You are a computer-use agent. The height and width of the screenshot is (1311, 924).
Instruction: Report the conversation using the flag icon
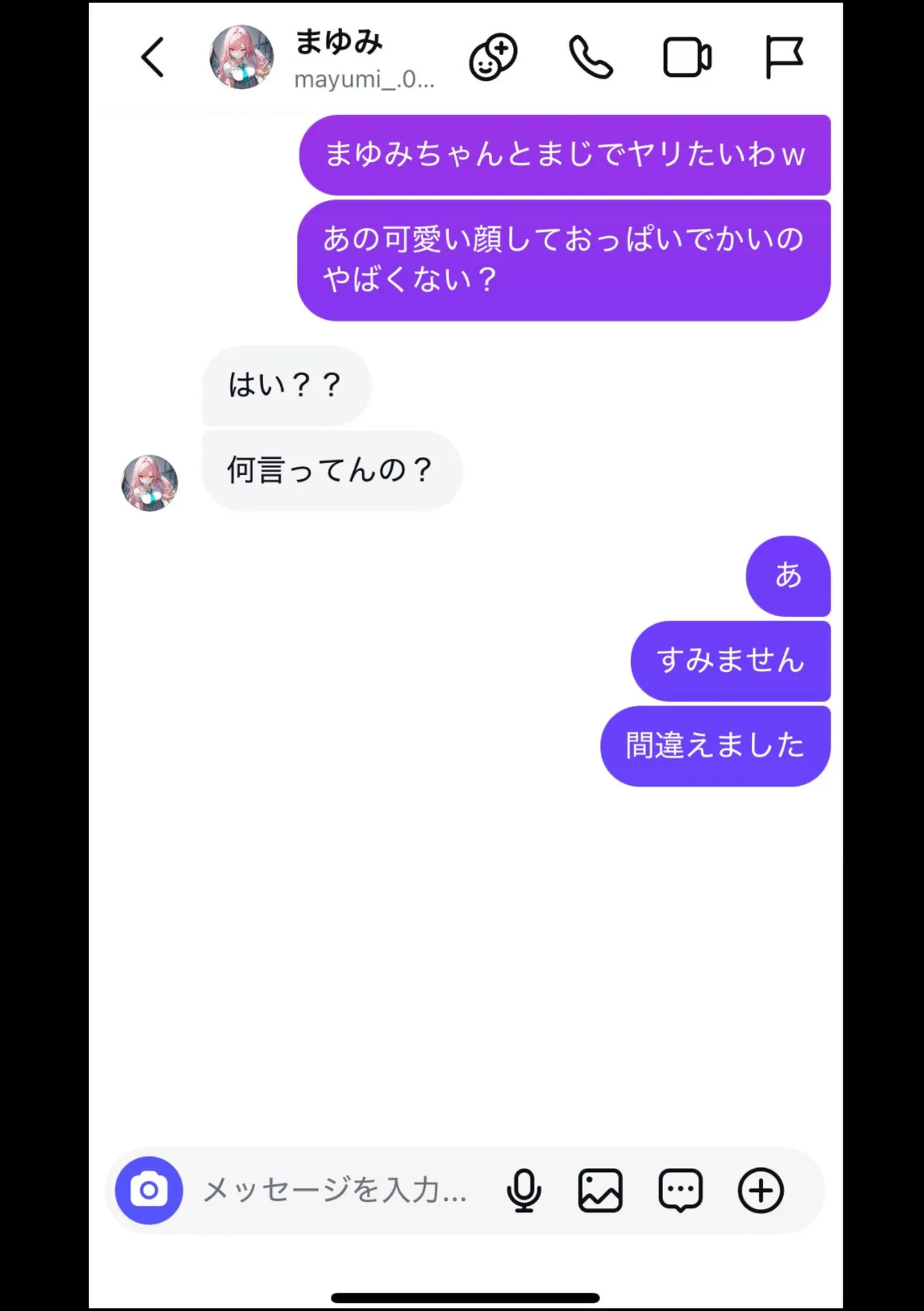[x=784, y=57]
